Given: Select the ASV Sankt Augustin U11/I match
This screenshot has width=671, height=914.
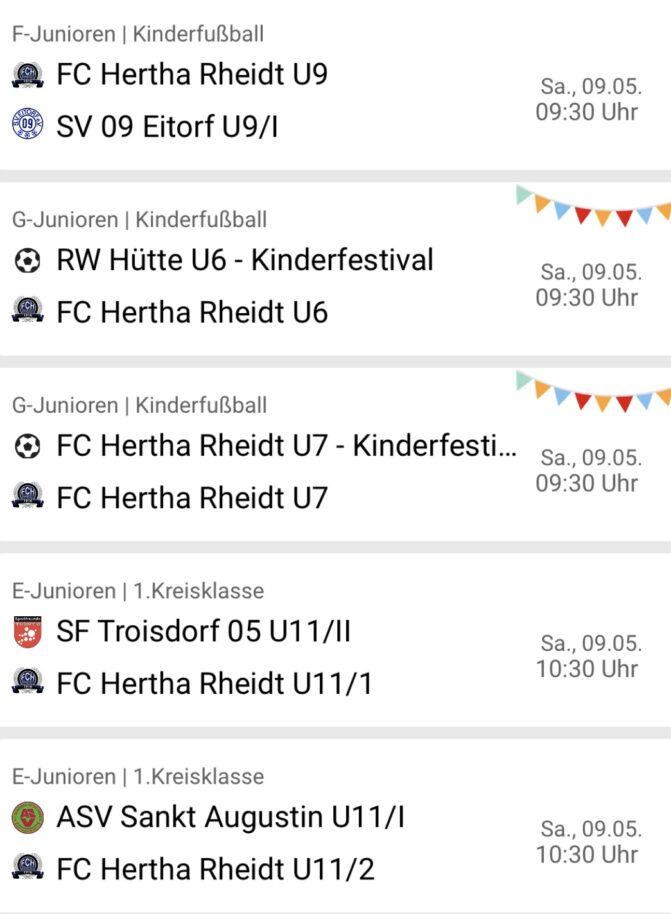Looking at the screenshot, I should (x=335, y=825).
